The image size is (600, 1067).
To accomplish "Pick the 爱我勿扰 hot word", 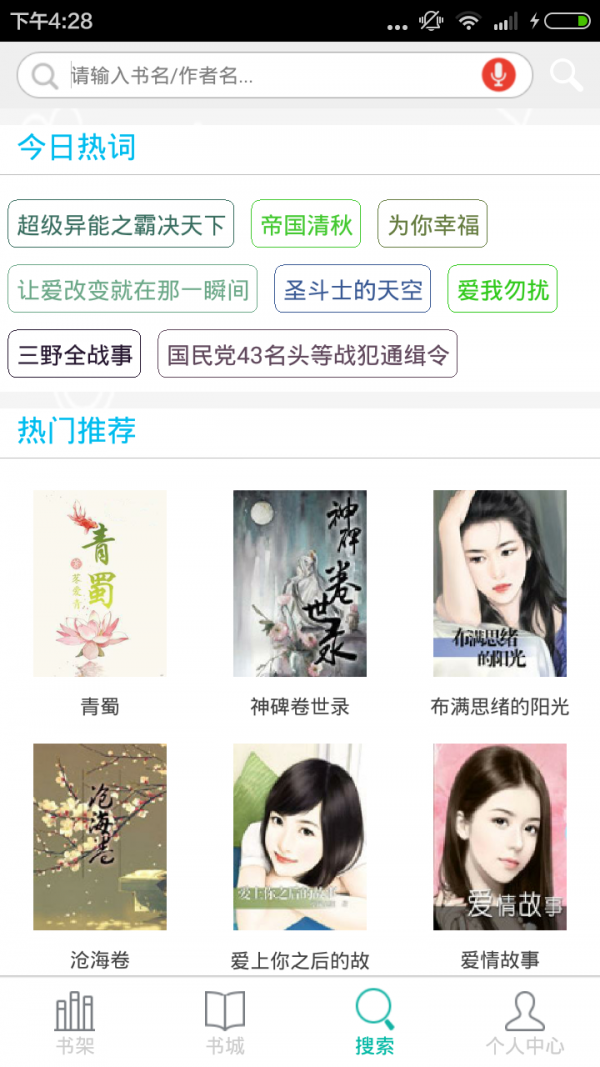I will [x=503, y=289].
